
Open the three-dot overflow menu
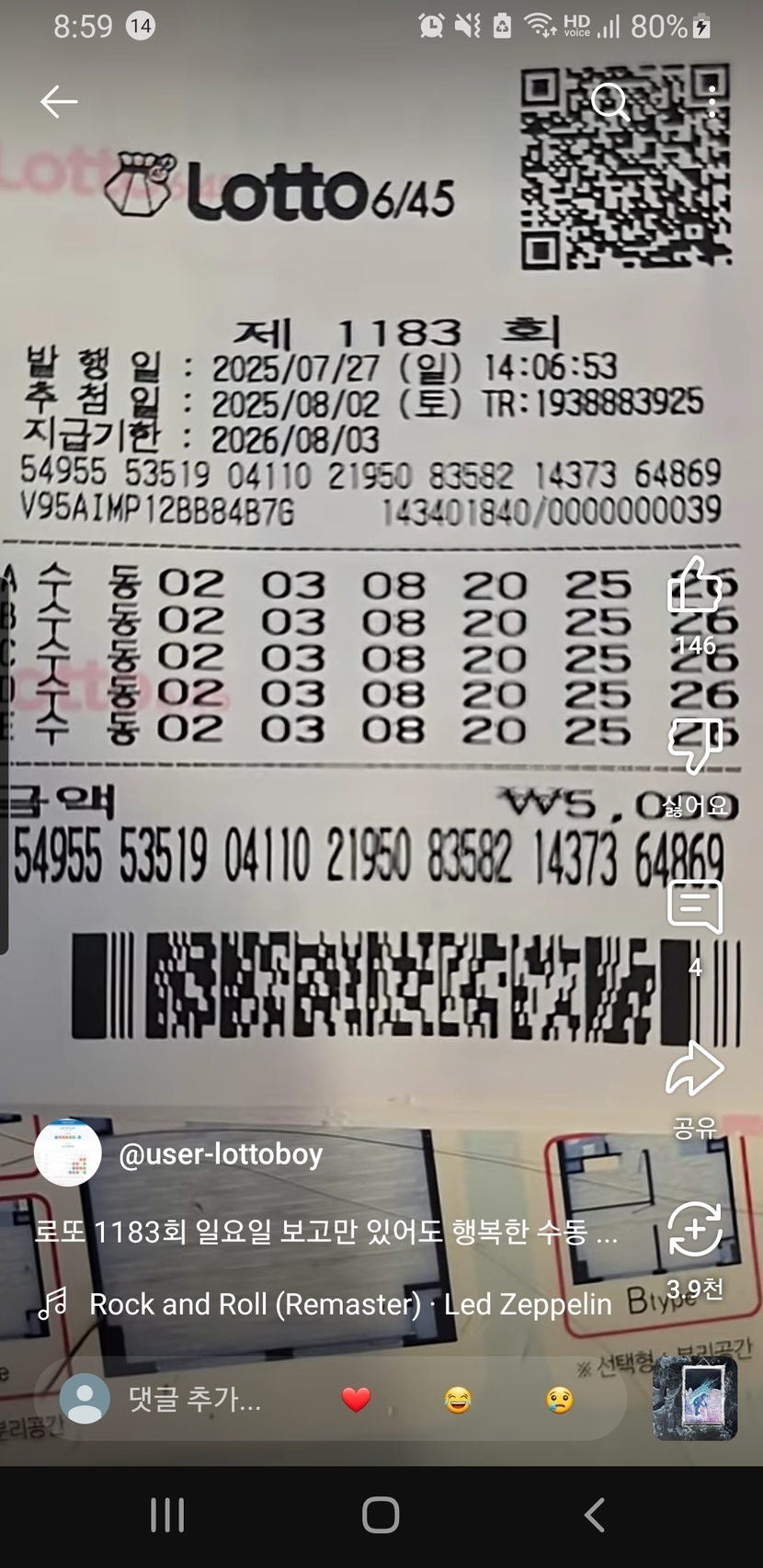coord(712,102)
